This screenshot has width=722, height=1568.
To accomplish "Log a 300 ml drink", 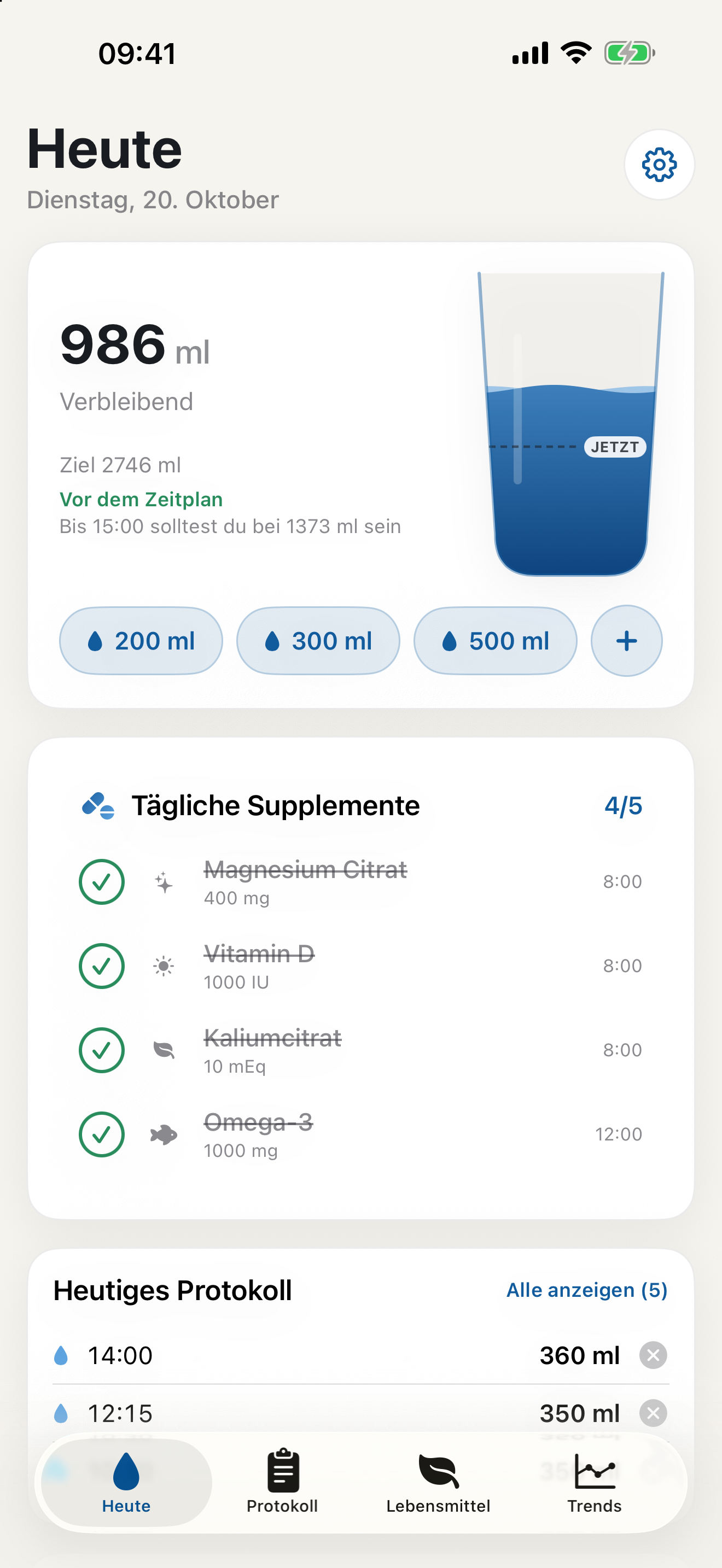I will click(318, 640).
